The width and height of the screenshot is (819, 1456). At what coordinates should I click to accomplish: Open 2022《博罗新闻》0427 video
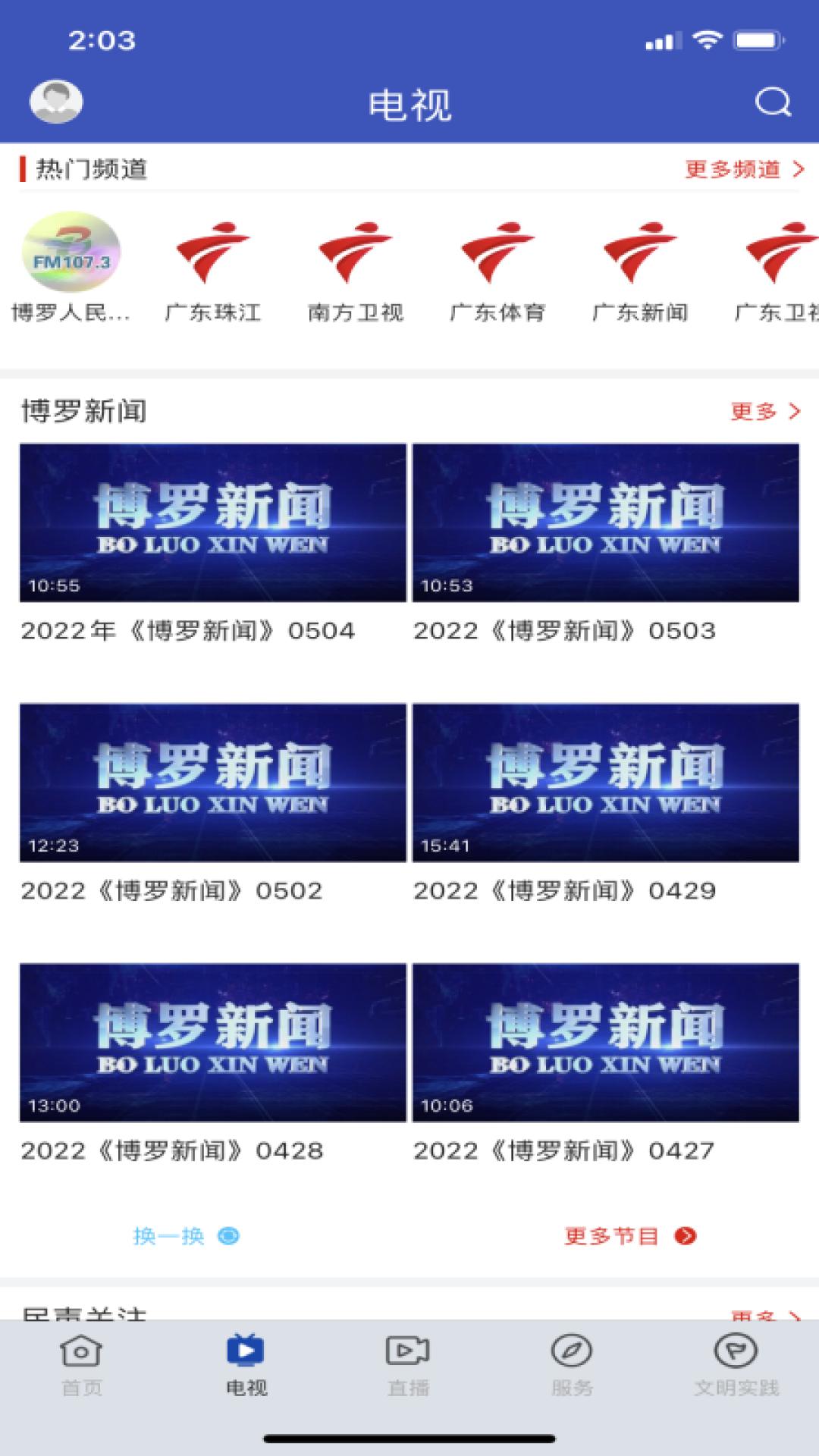coord(605,1043)
